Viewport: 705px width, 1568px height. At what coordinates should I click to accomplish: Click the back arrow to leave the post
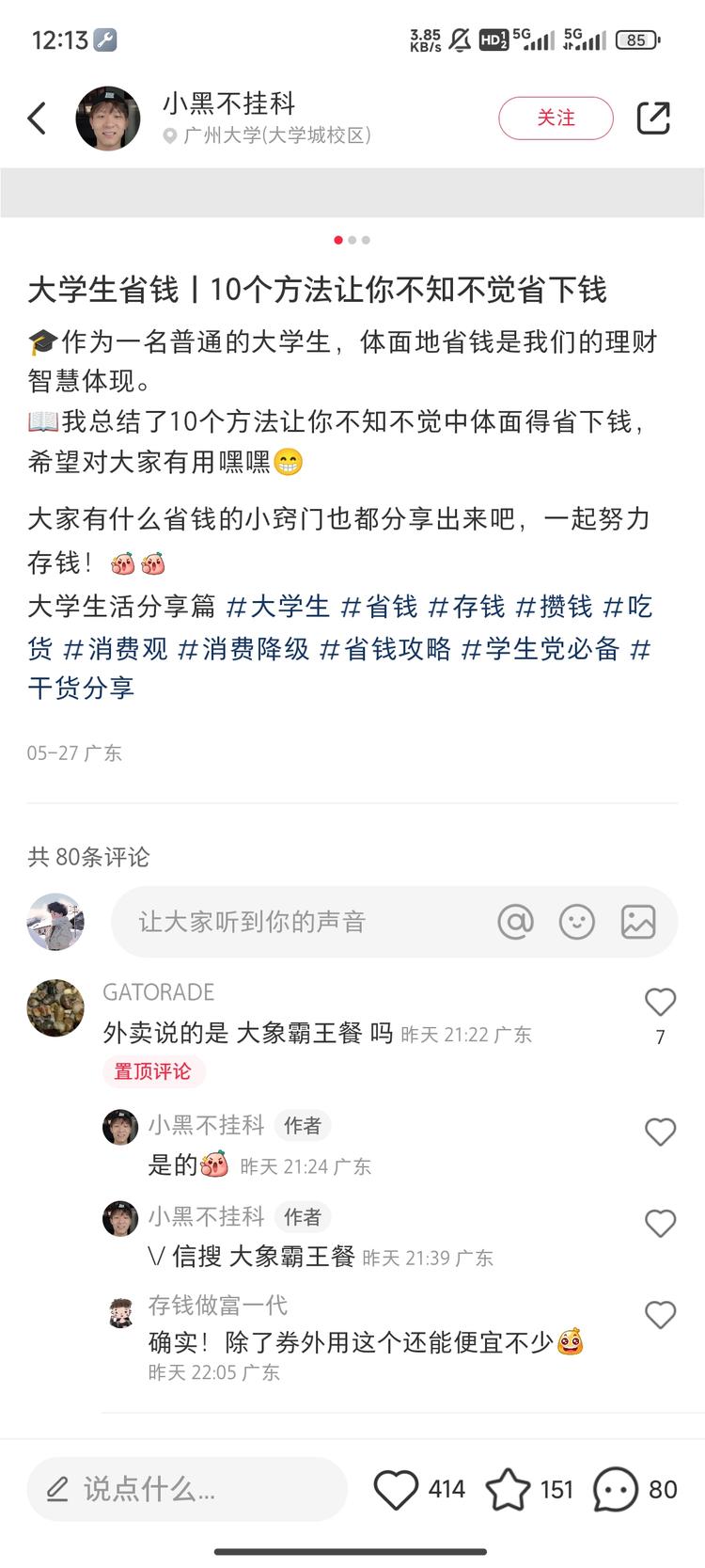pyautogui.click(x=37, y=119)
